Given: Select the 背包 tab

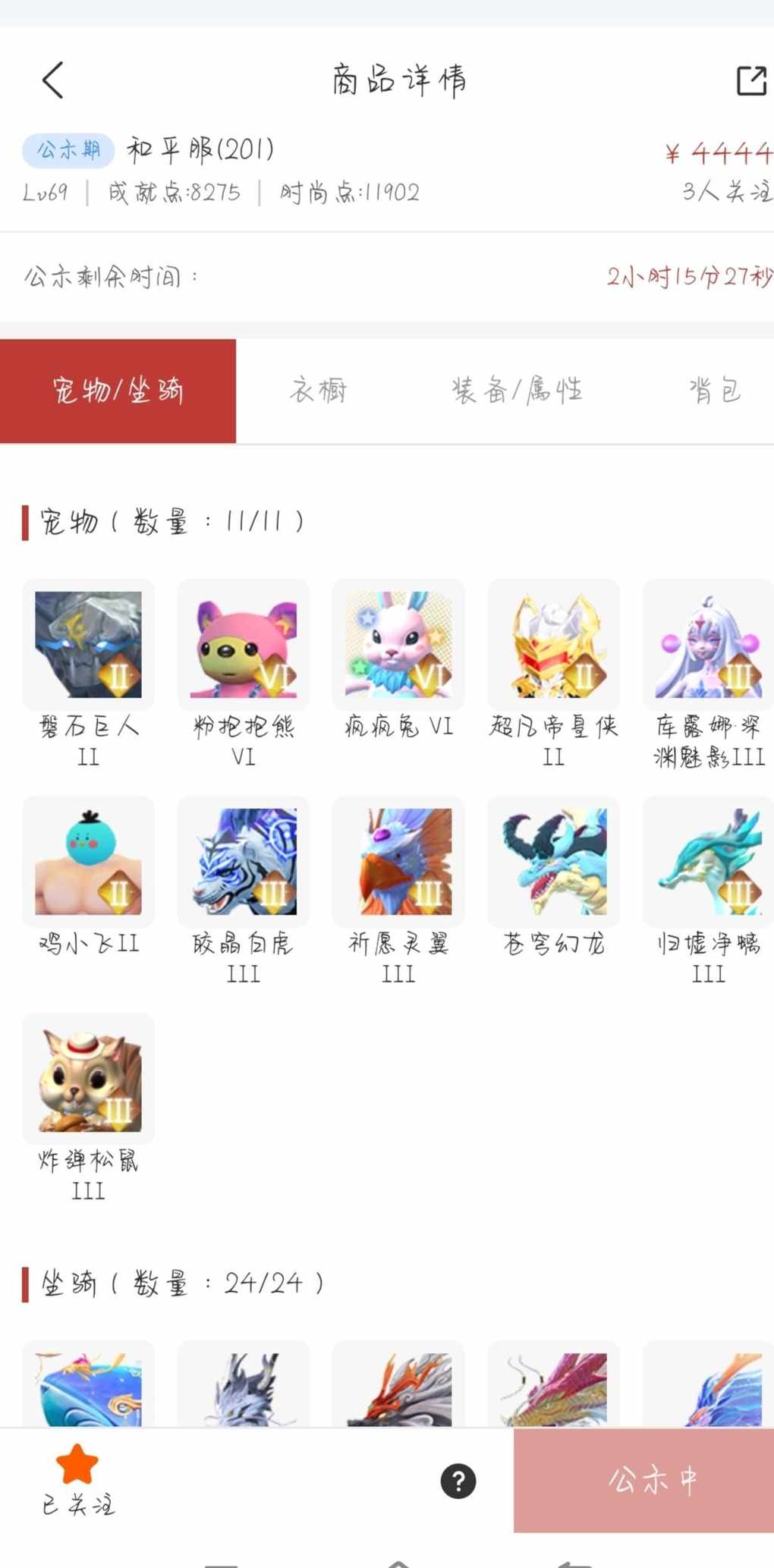Looking at the screenshot, I should click(714, 391).
